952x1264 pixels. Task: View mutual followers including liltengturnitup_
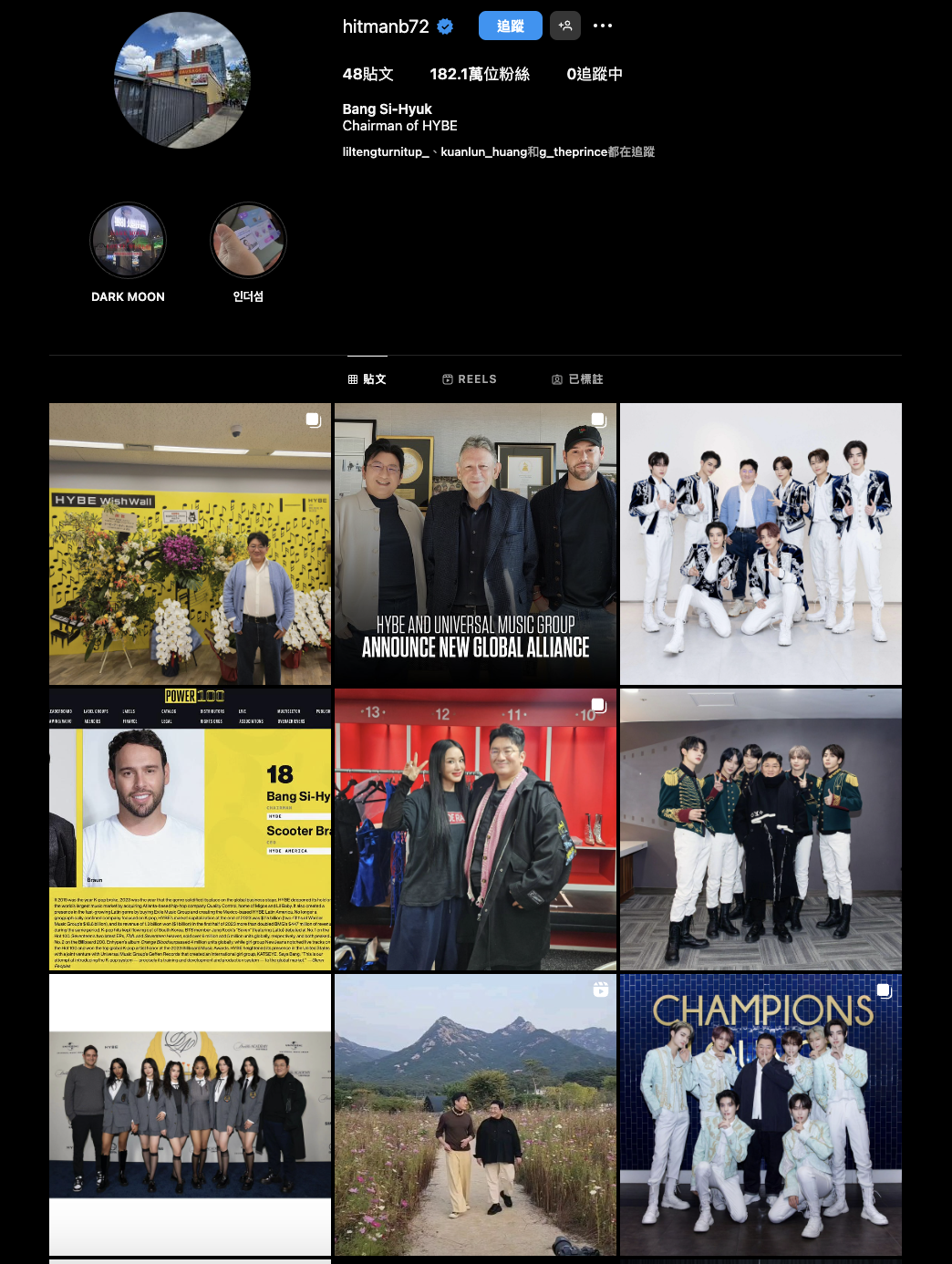[x=498, y=152]
